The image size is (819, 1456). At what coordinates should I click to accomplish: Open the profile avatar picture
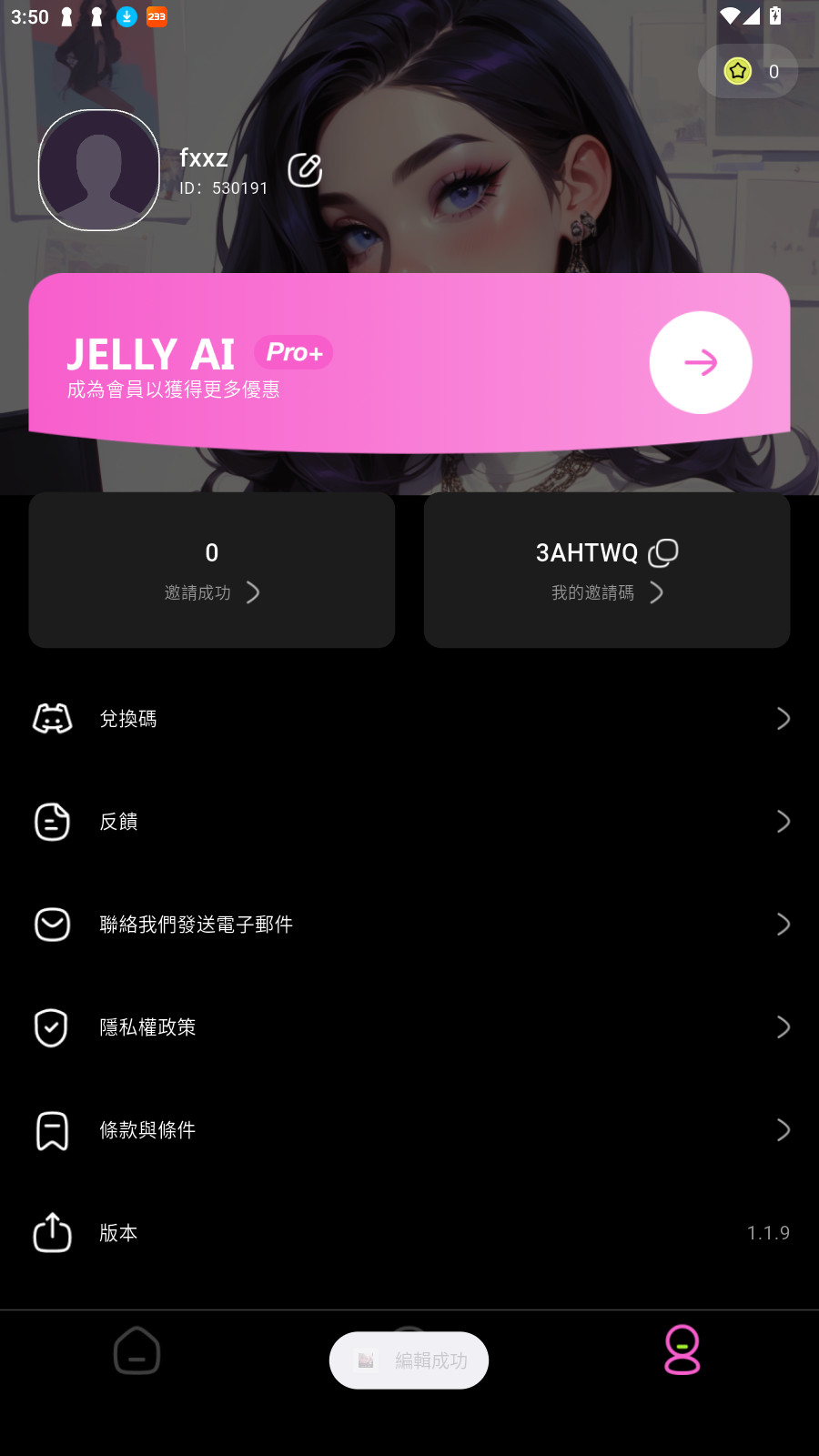pyautogui.click(x=99, y=170)
